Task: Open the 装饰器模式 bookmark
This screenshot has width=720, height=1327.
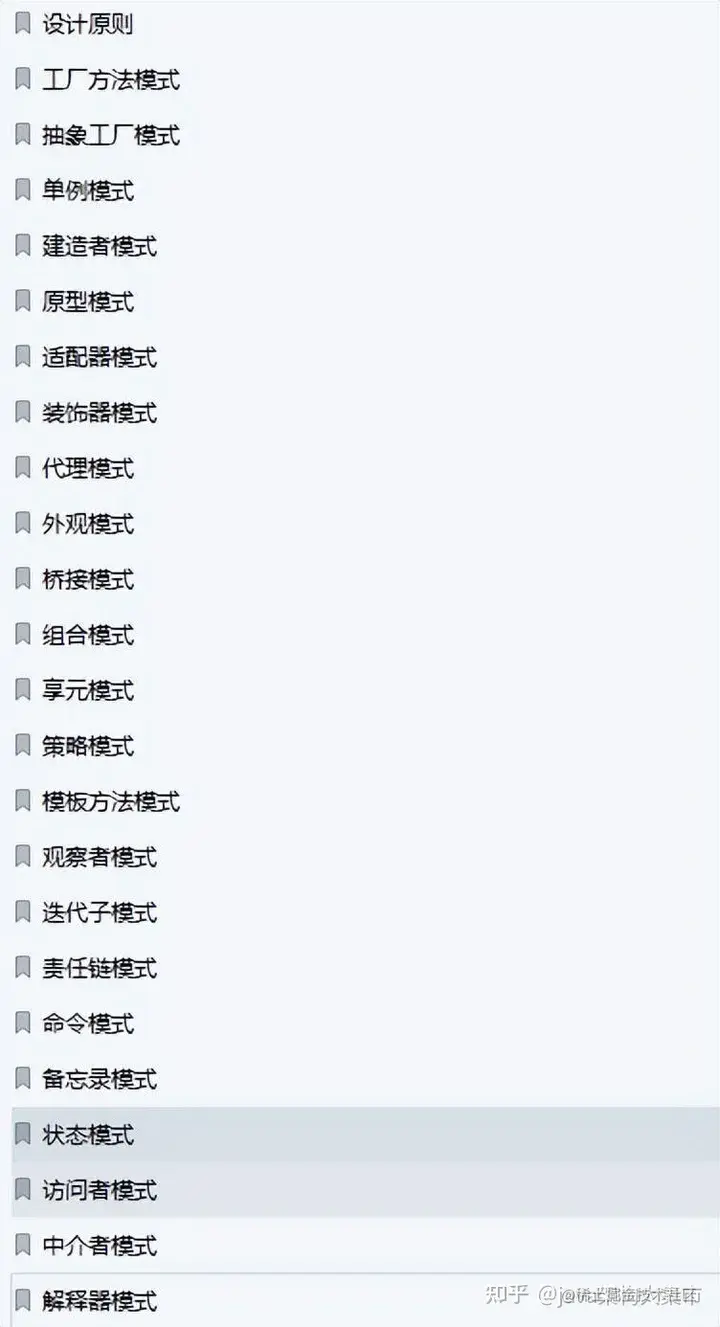Action: tap(99, 413)
